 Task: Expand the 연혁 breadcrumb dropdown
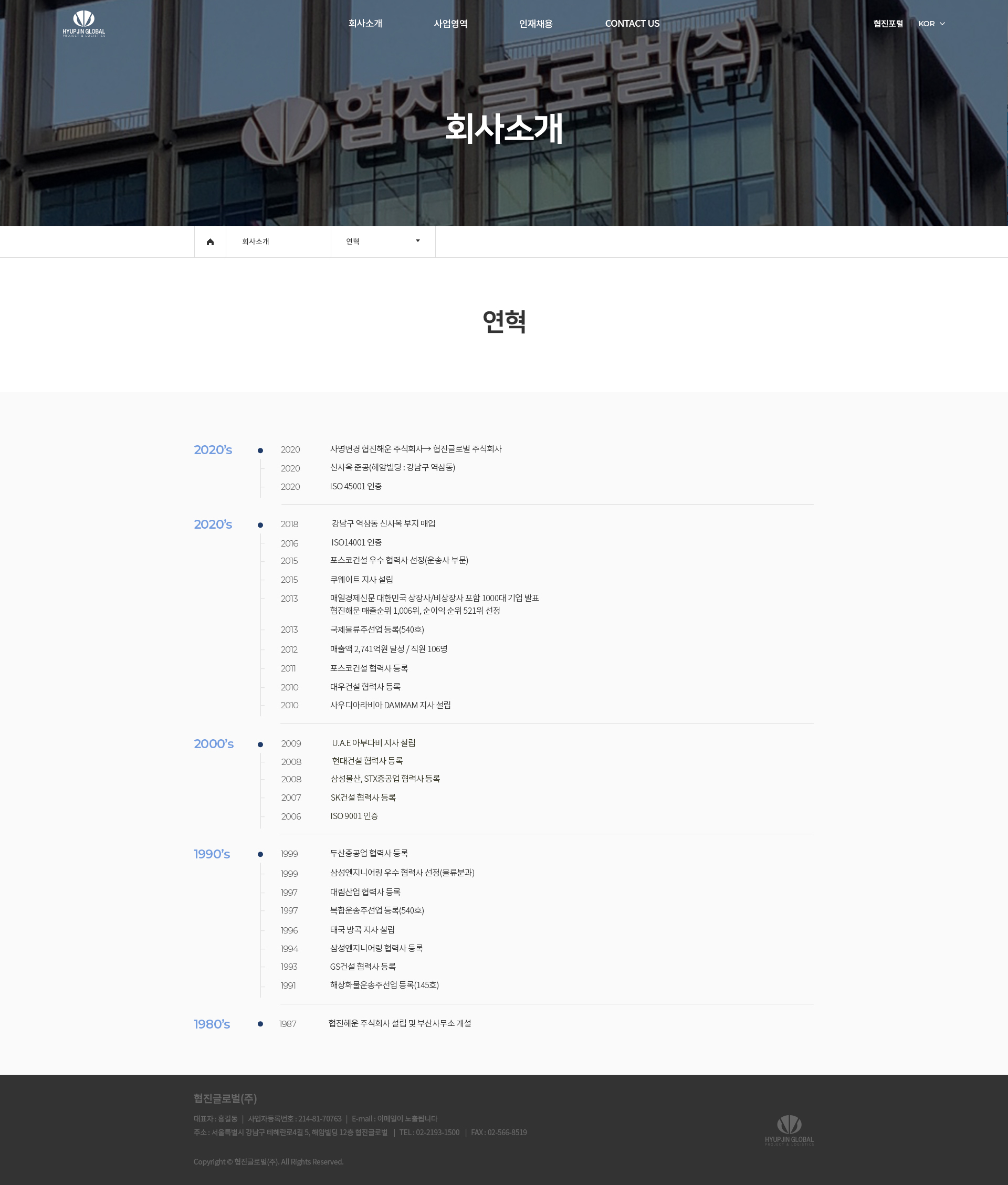point(383,242)
